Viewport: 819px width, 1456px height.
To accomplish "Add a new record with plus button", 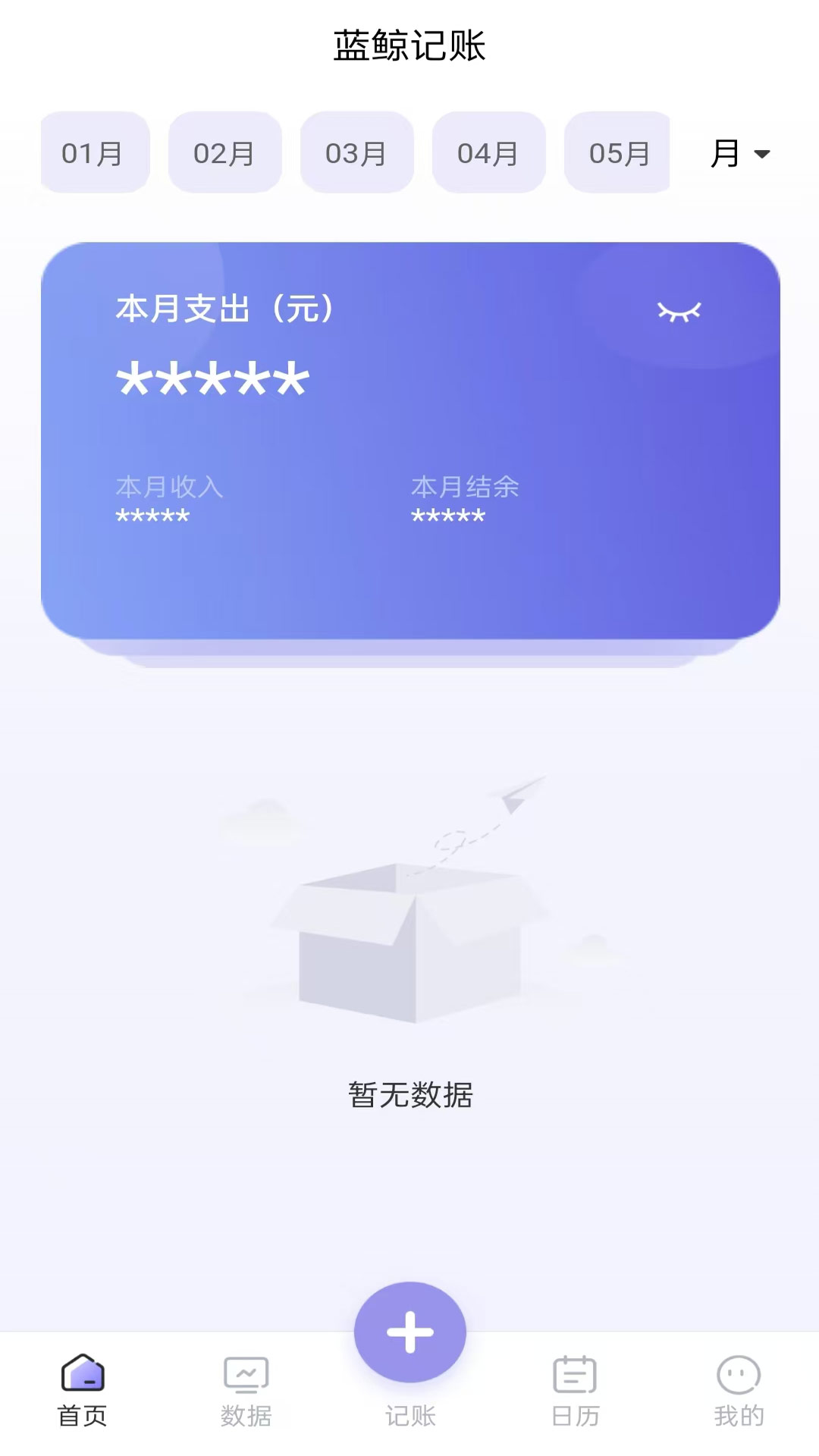I will [x=409, y=1332].
